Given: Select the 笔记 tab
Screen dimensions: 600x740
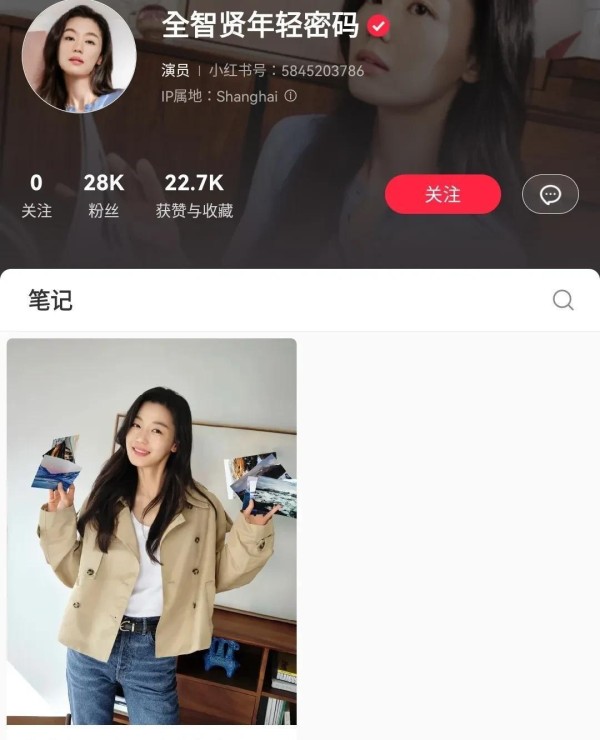Looking at the screenshot, I should tap(50, 300).
